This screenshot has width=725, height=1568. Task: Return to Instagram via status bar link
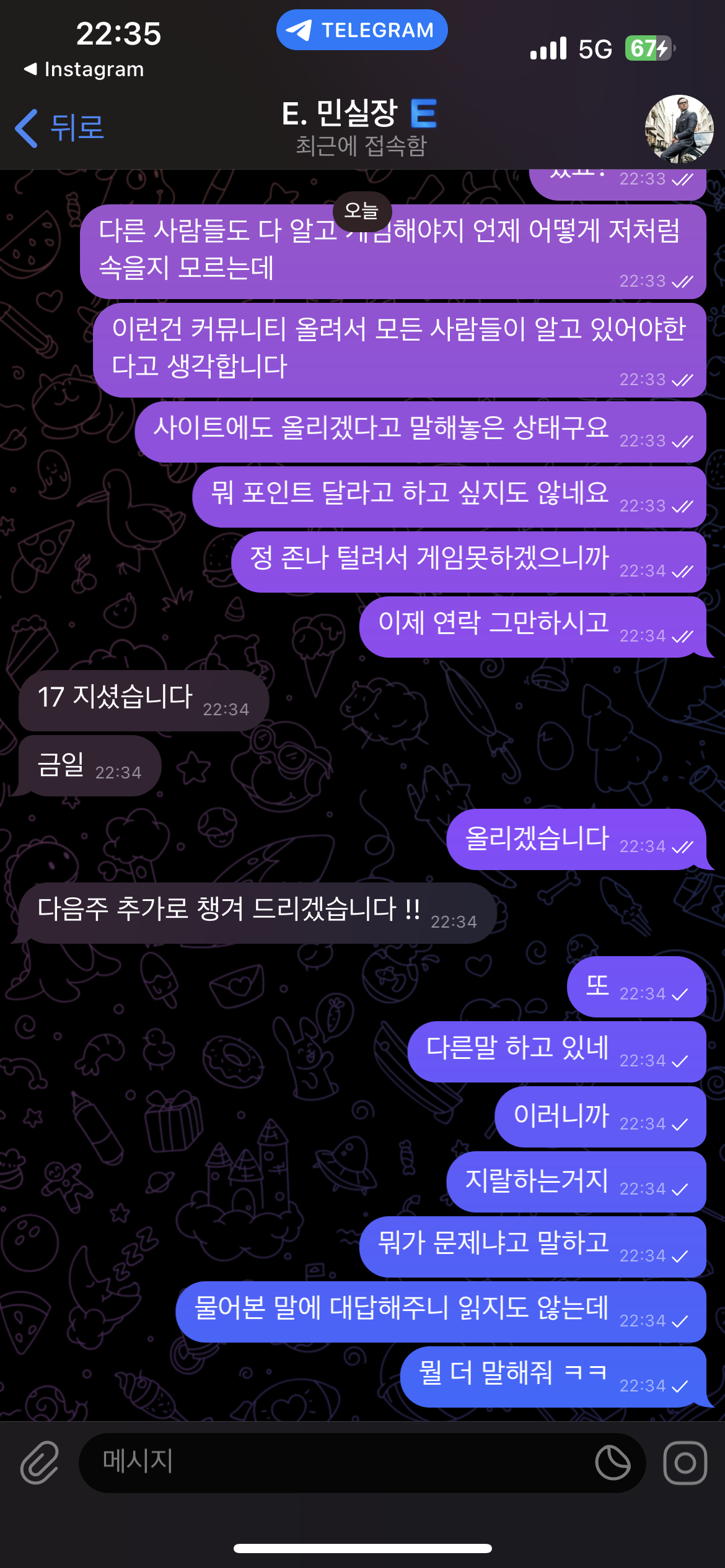(x=84, y=69)
